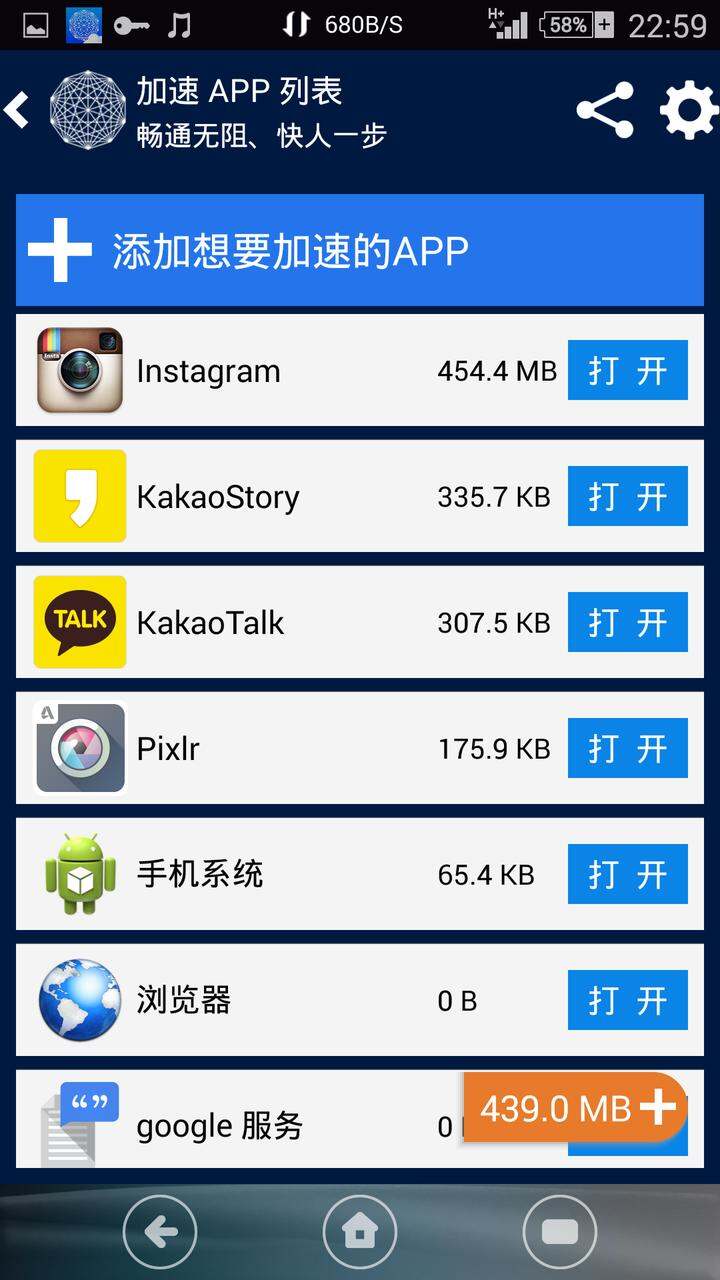Tap 打开 next to Pixlr

pyautogui.click(x=628, y=748)
